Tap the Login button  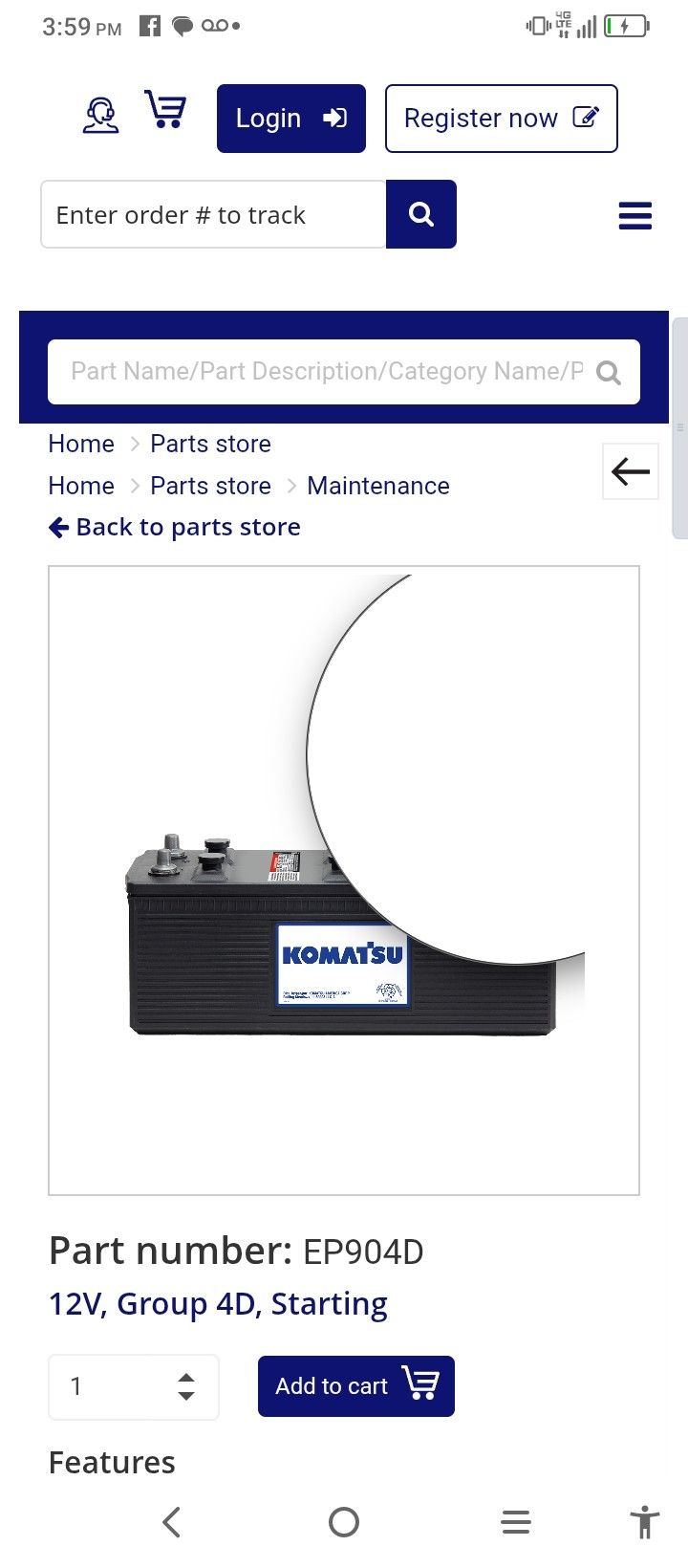[290, 119]
